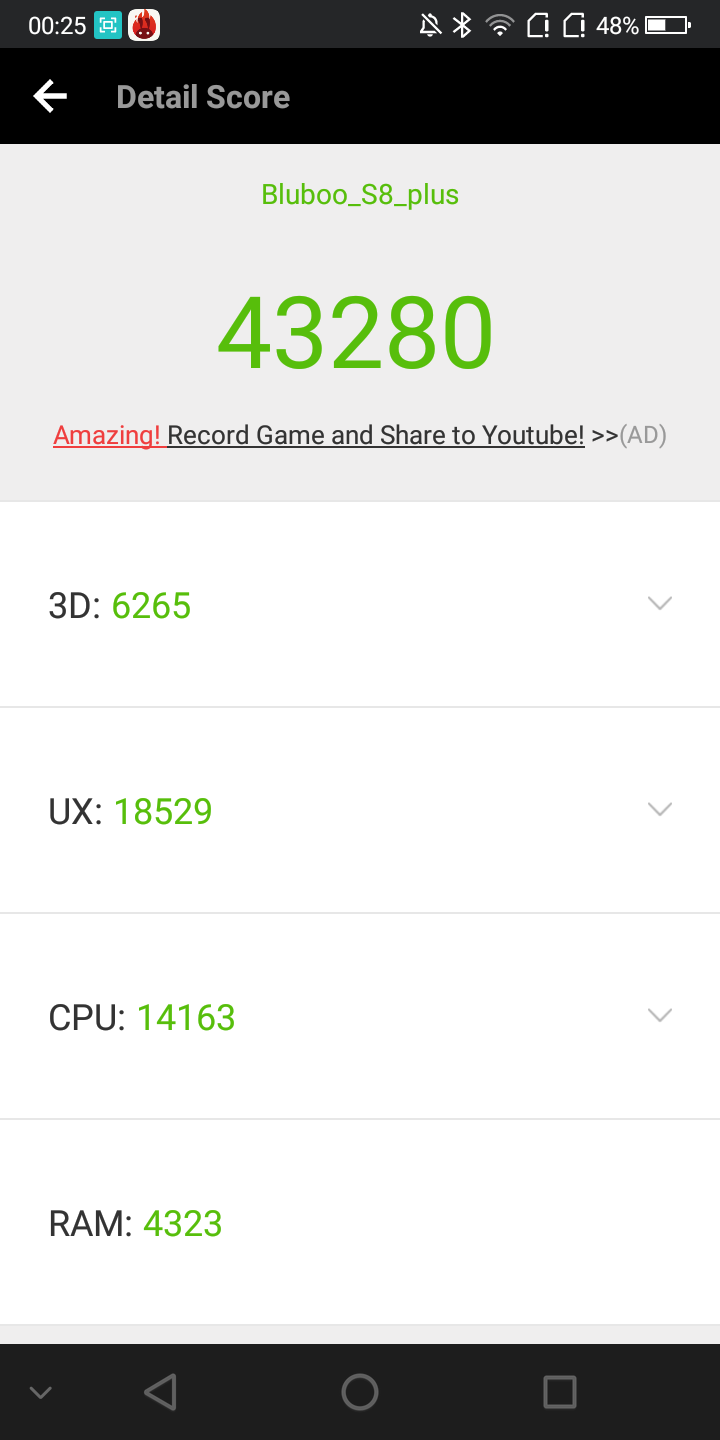720x1440 pixels.
Task: Expand the CPU score breakdown
Action: [x=360, y=1017]
